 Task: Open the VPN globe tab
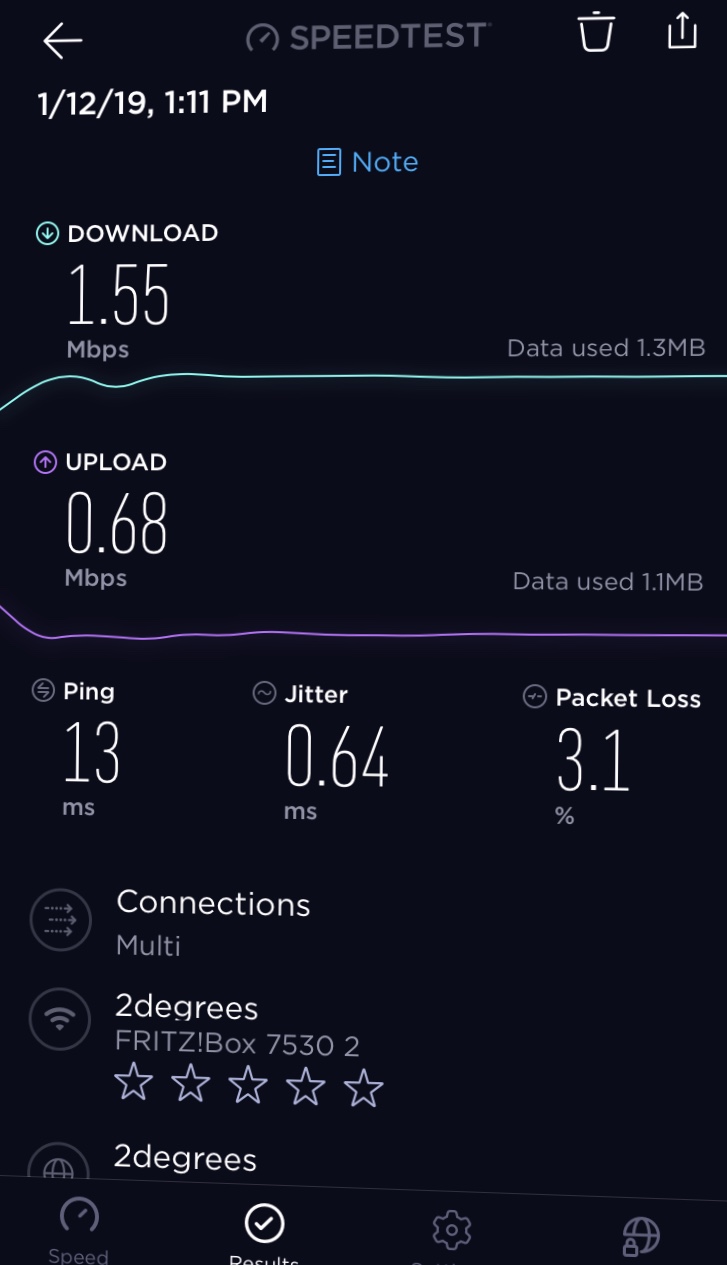640,1235
